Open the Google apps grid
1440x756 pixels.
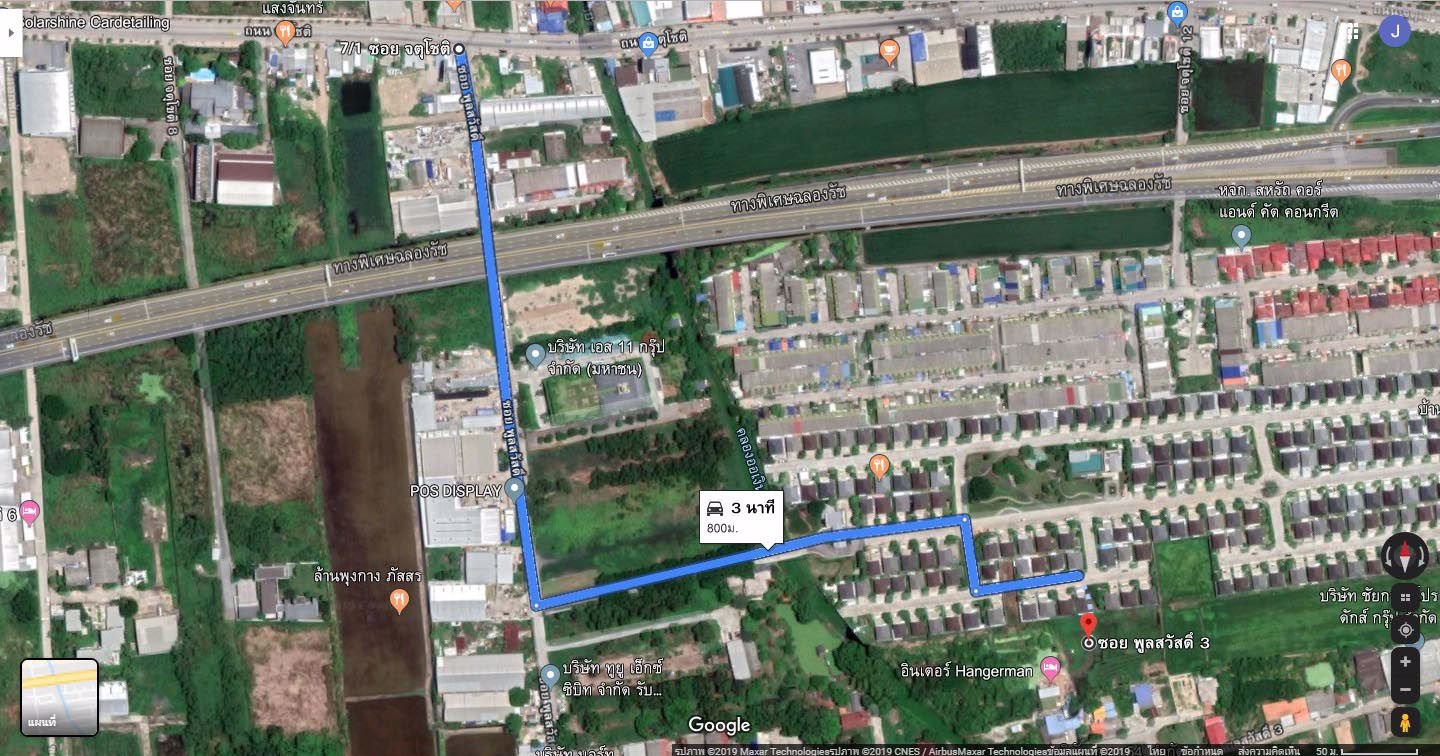[1352, 32]
